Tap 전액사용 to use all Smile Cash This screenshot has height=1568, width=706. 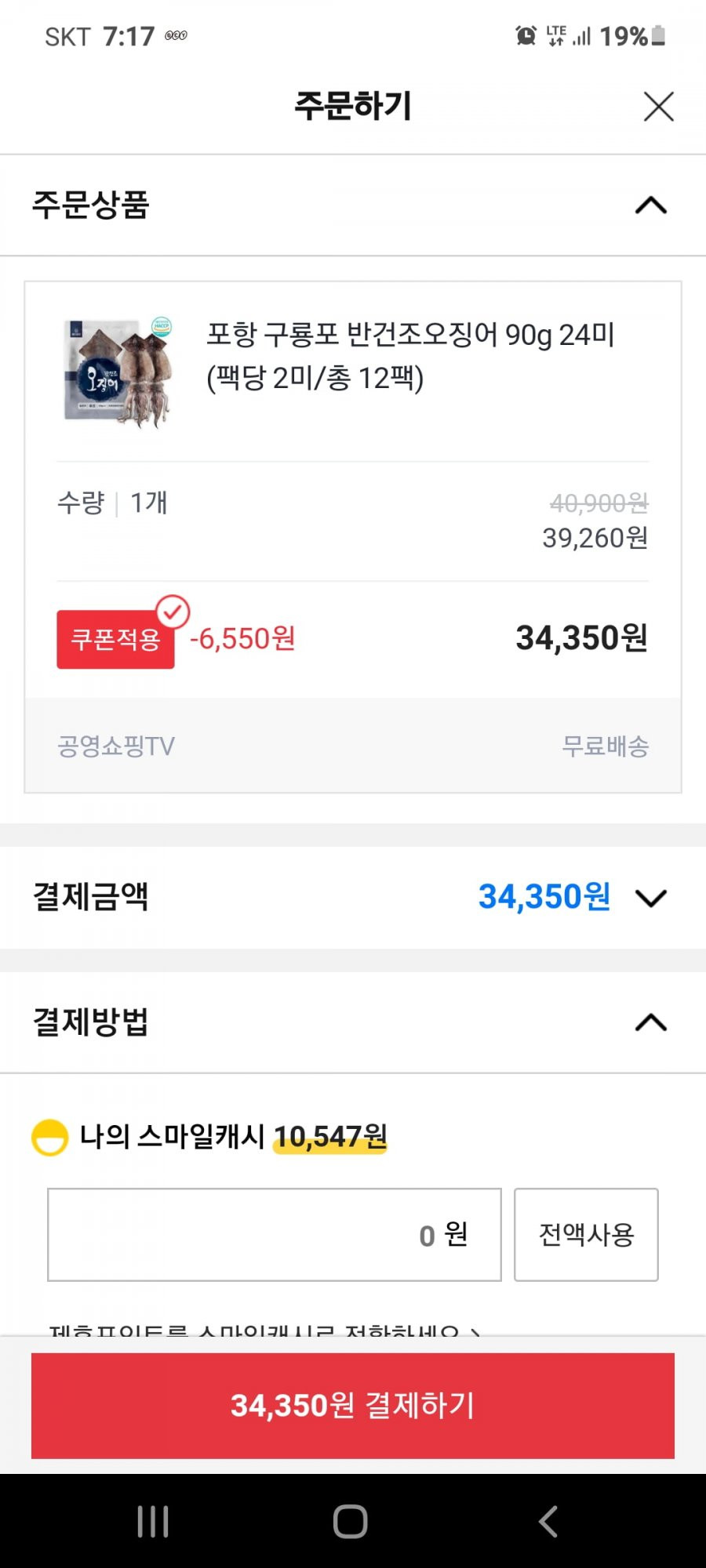point(586,1235)
